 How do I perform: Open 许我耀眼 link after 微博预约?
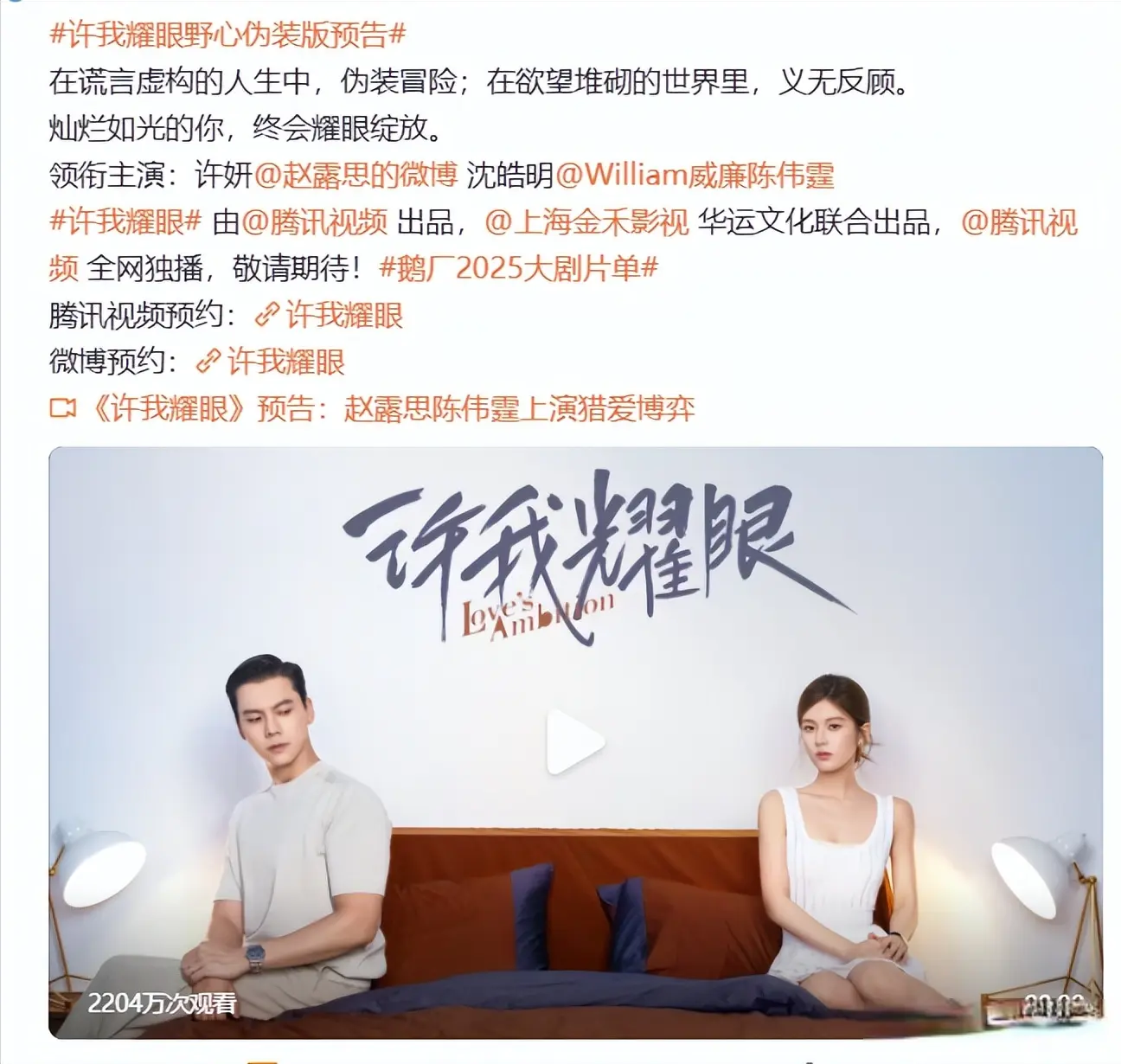[x=285, y=362]
